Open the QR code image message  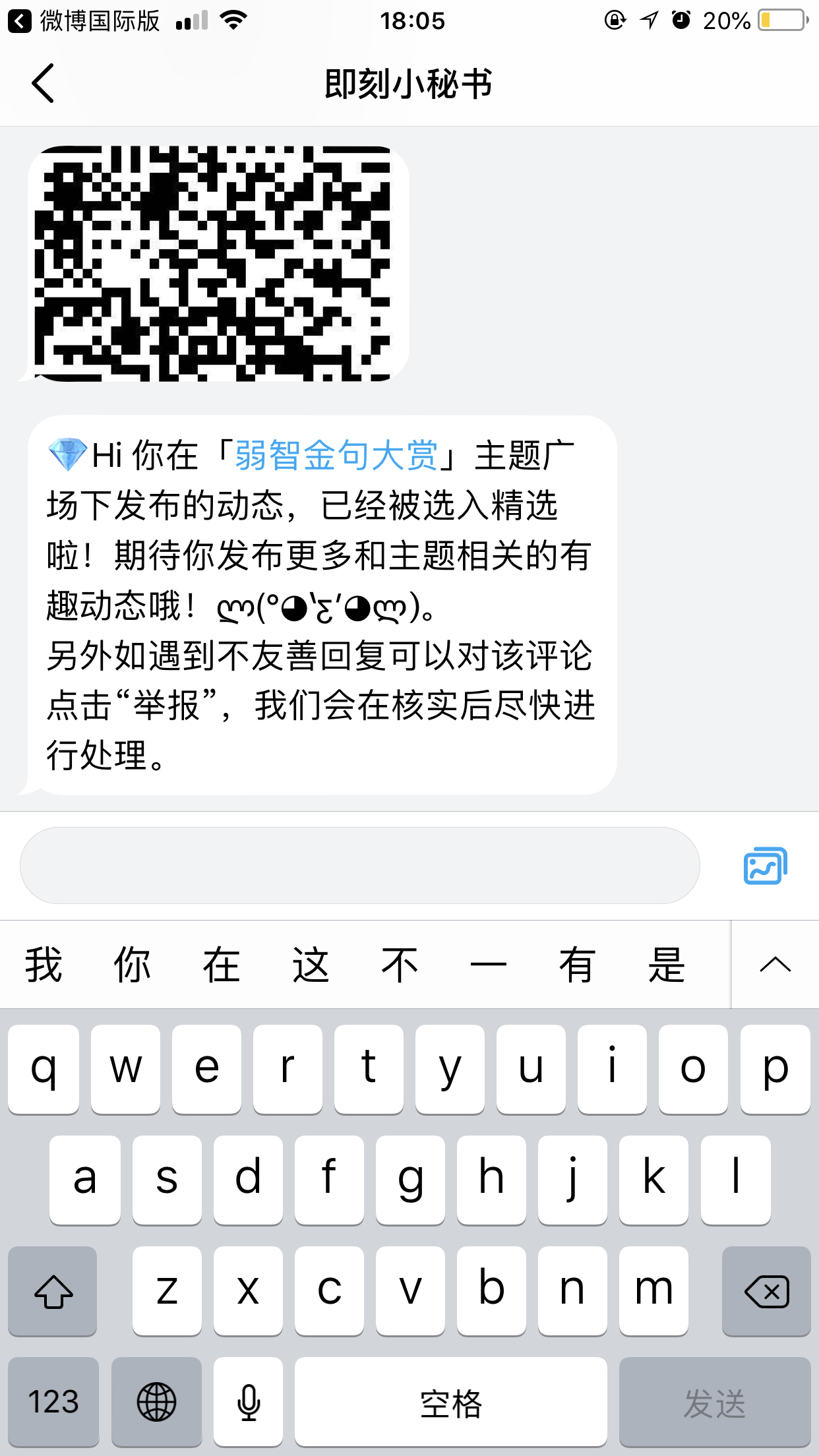pyautogui.click(x=218, y=264)
